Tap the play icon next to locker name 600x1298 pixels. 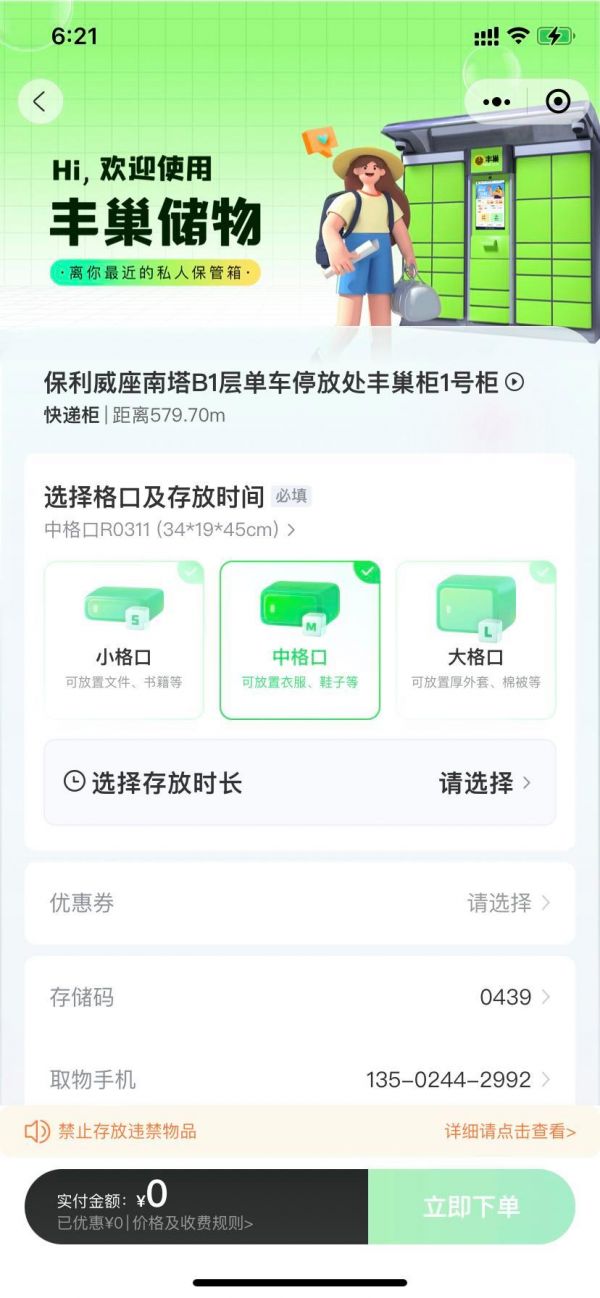515,382
